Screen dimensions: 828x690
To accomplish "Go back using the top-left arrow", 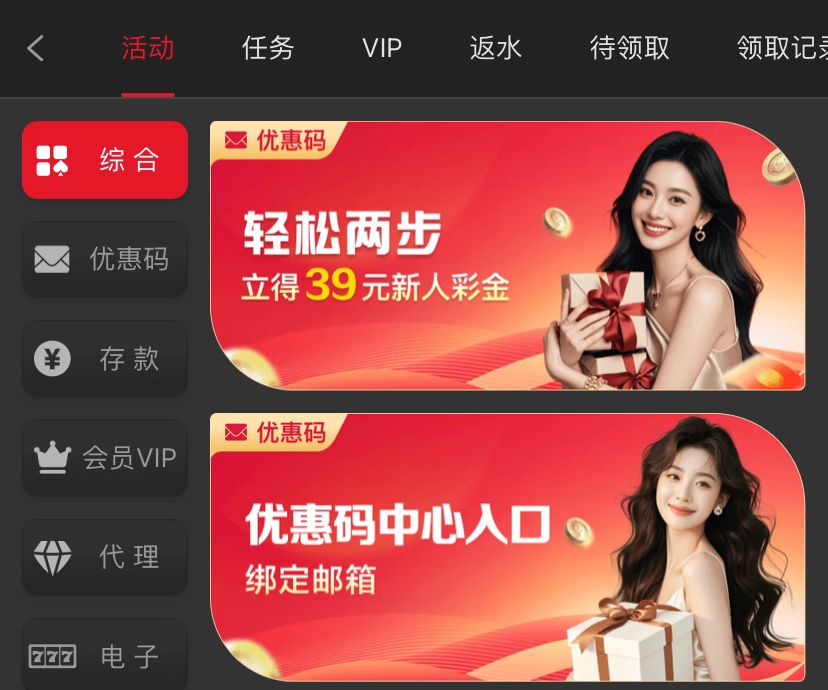I will (x=36, y=48).
